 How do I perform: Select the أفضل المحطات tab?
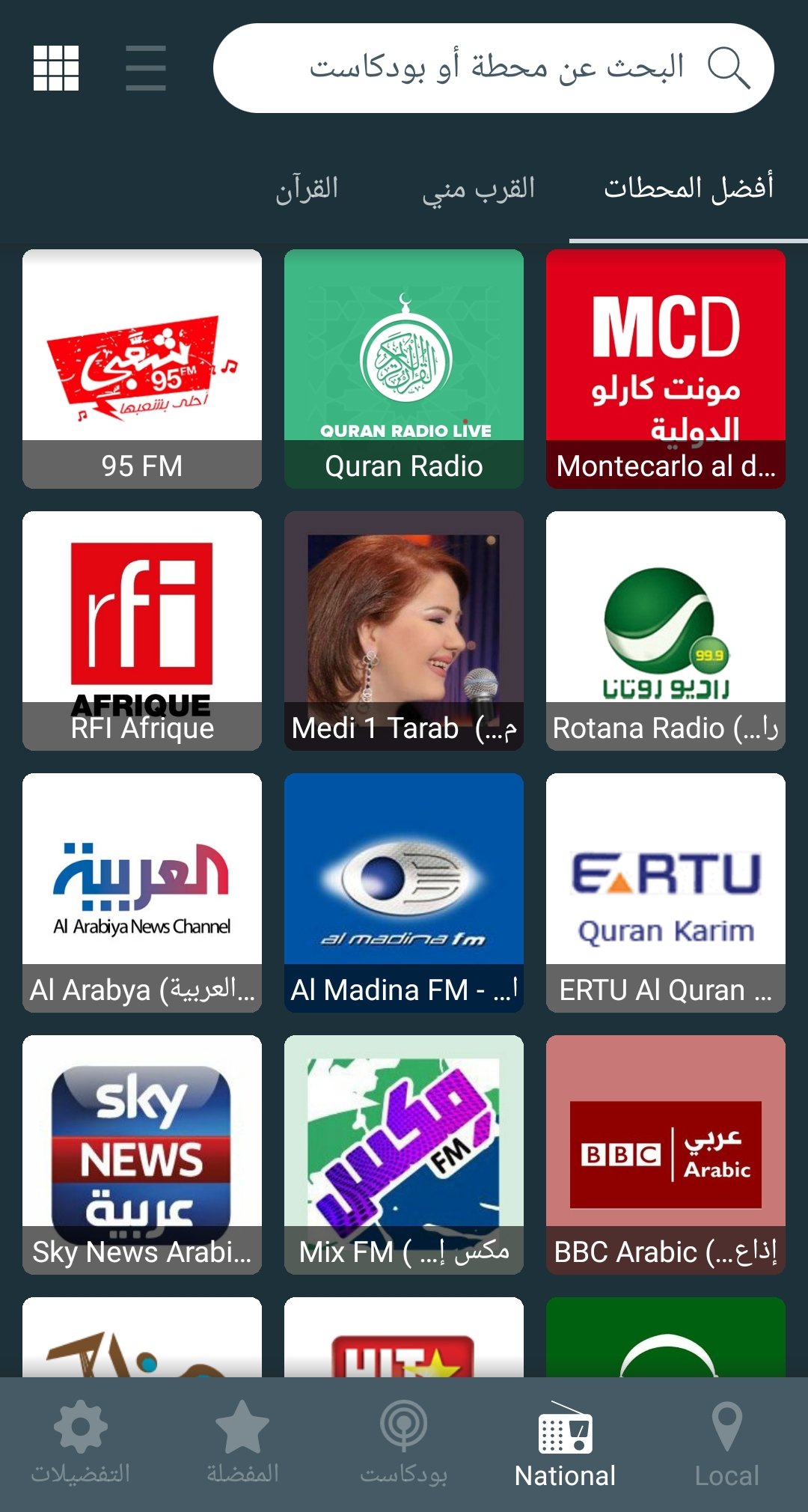(x=688, y=187)
